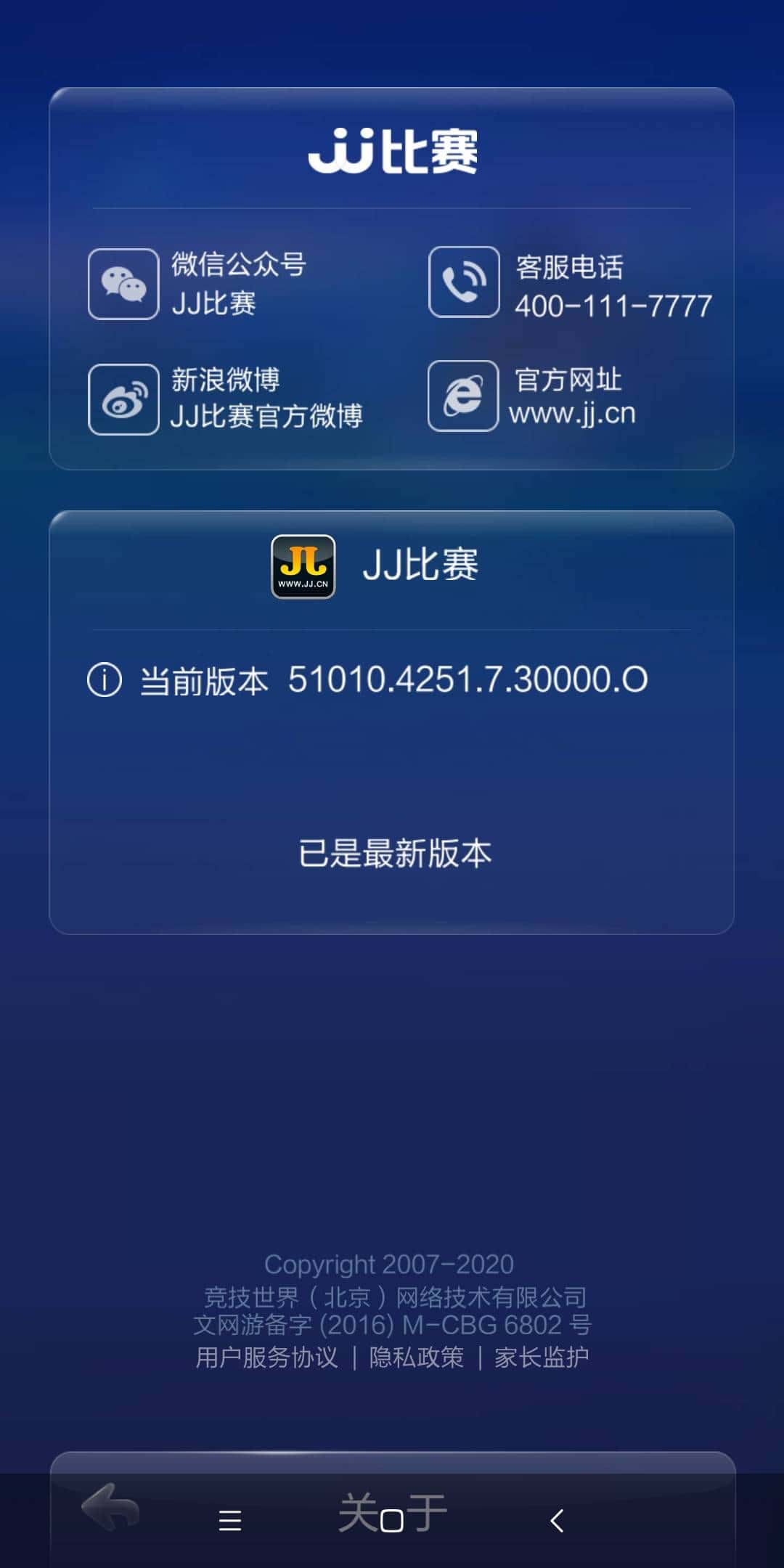
Task: Open the Sina Weibo icon
Action: (122, 398)
